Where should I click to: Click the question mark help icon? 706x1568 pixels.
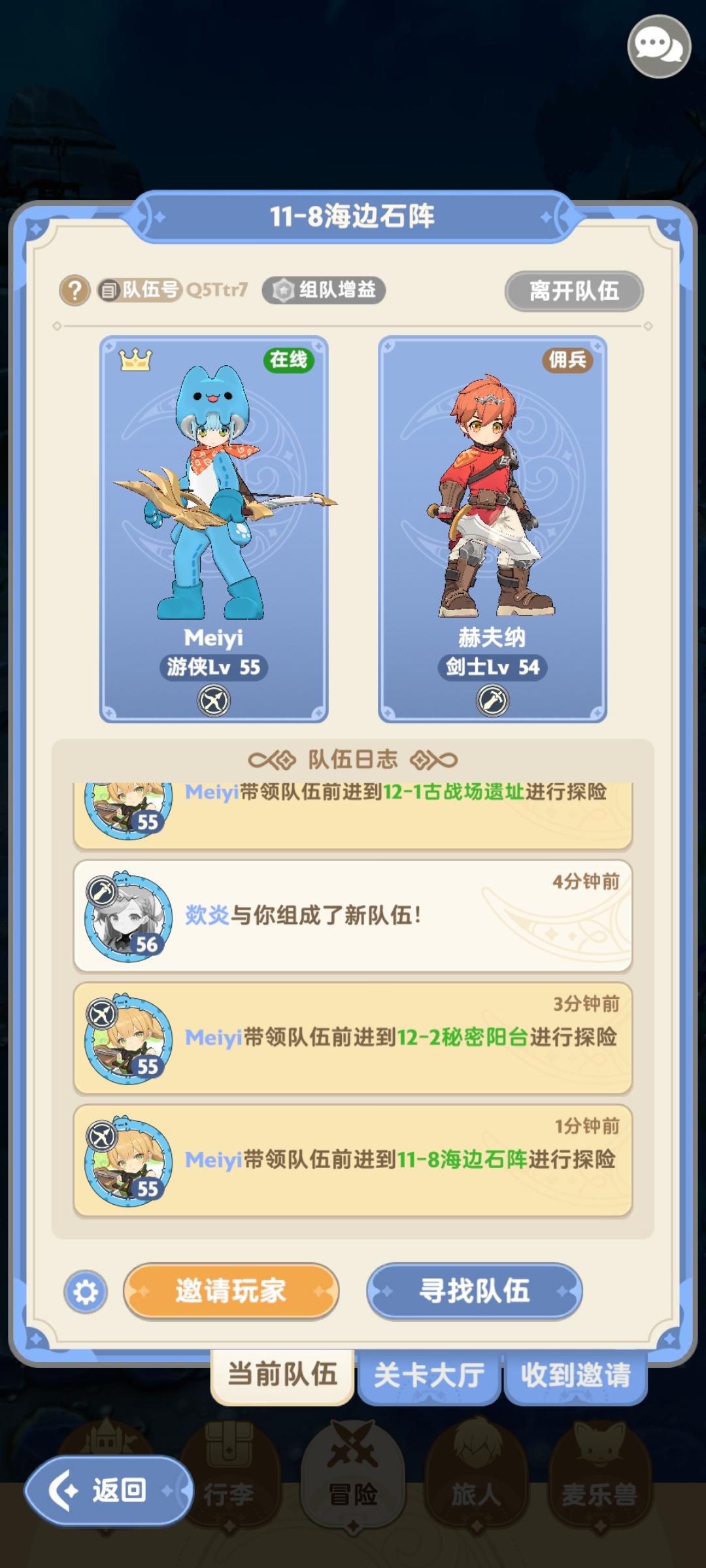74,289
